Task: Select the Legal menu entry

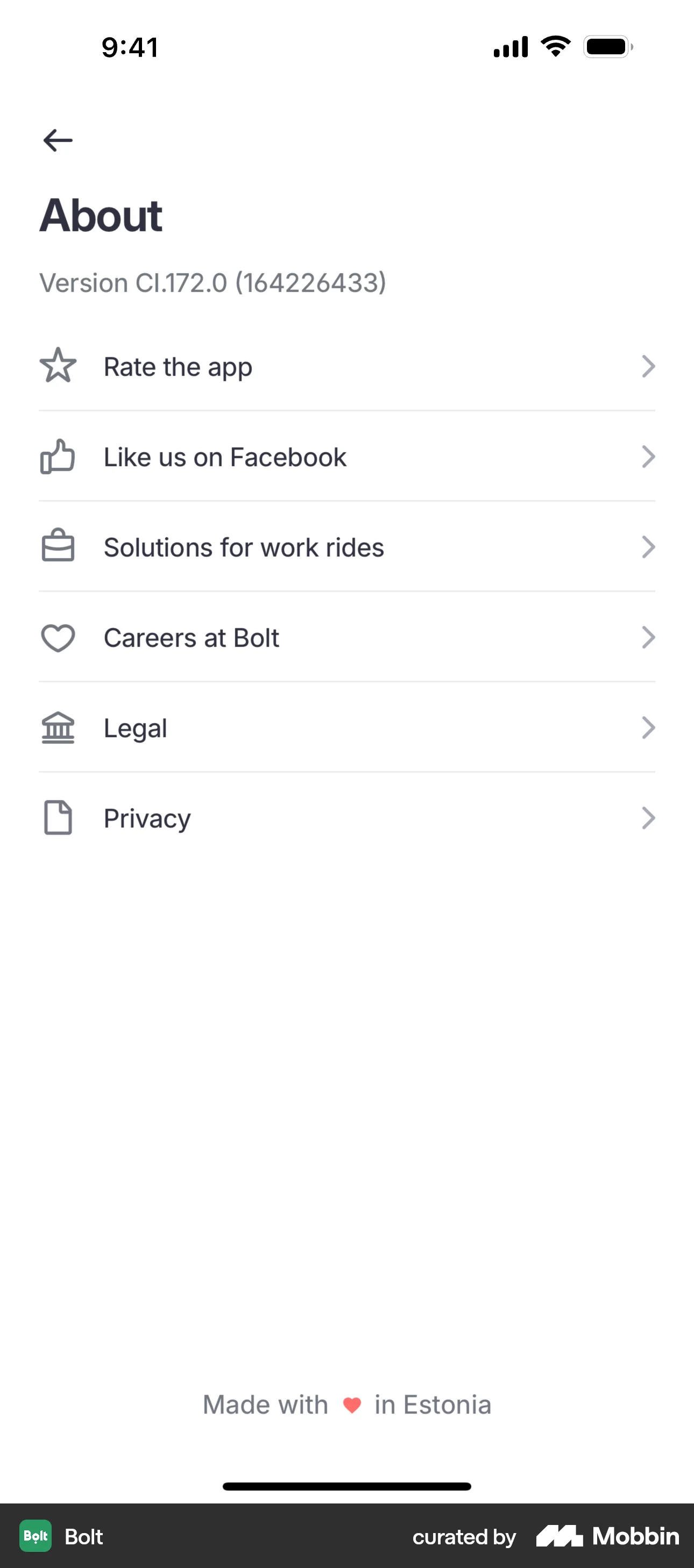Action: 135,728
